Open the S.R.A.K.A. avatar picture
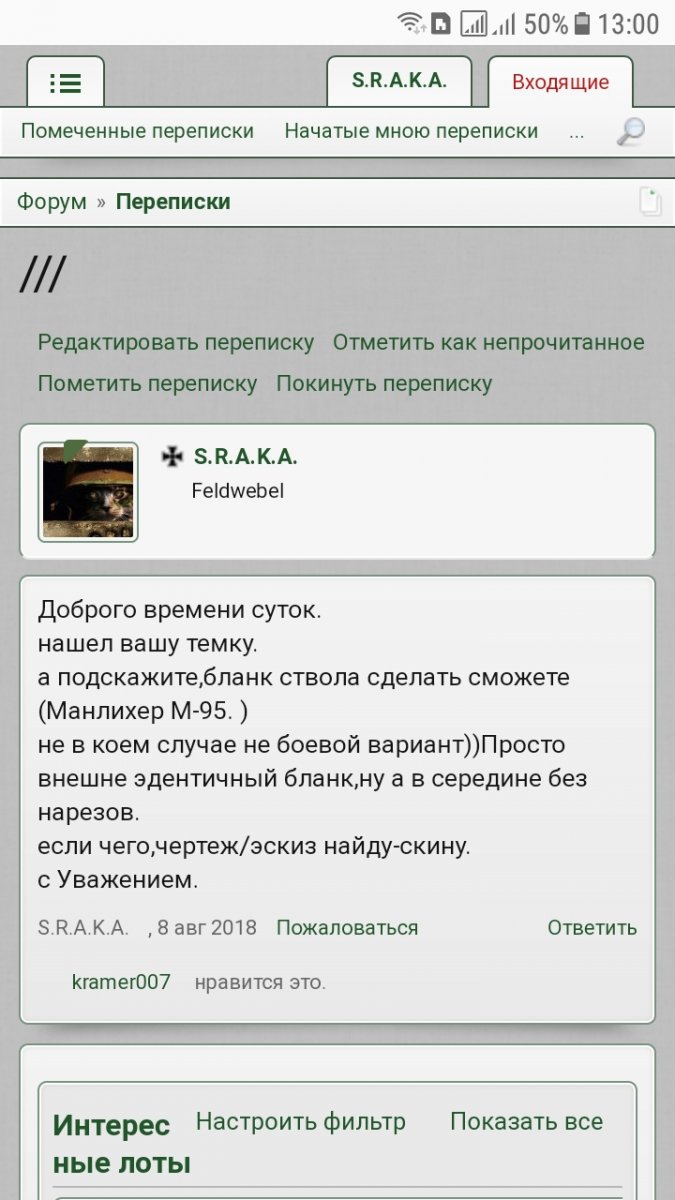675x1200 pixels. click(88, 491)
